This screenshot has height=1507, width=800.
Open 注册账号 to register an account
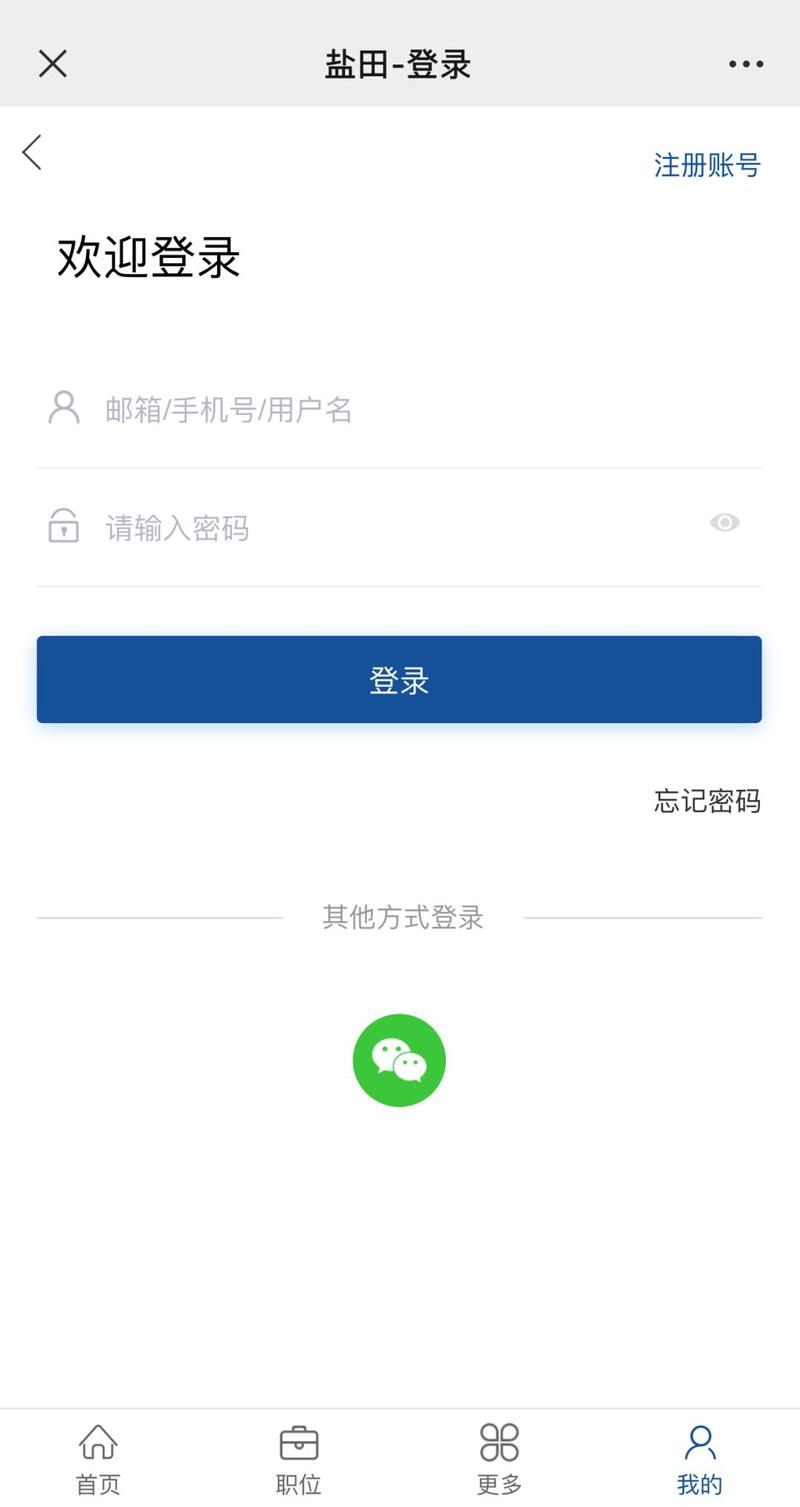tap(707, 165)
